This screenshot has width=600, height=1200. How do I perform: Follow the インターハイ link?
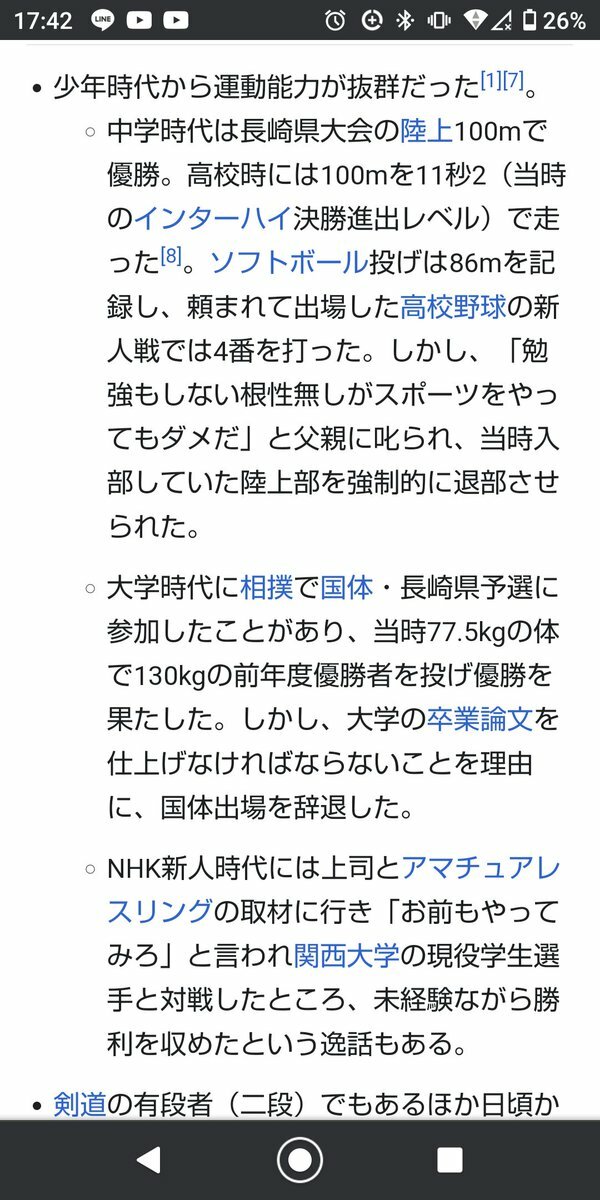click(x=210, y=219)
